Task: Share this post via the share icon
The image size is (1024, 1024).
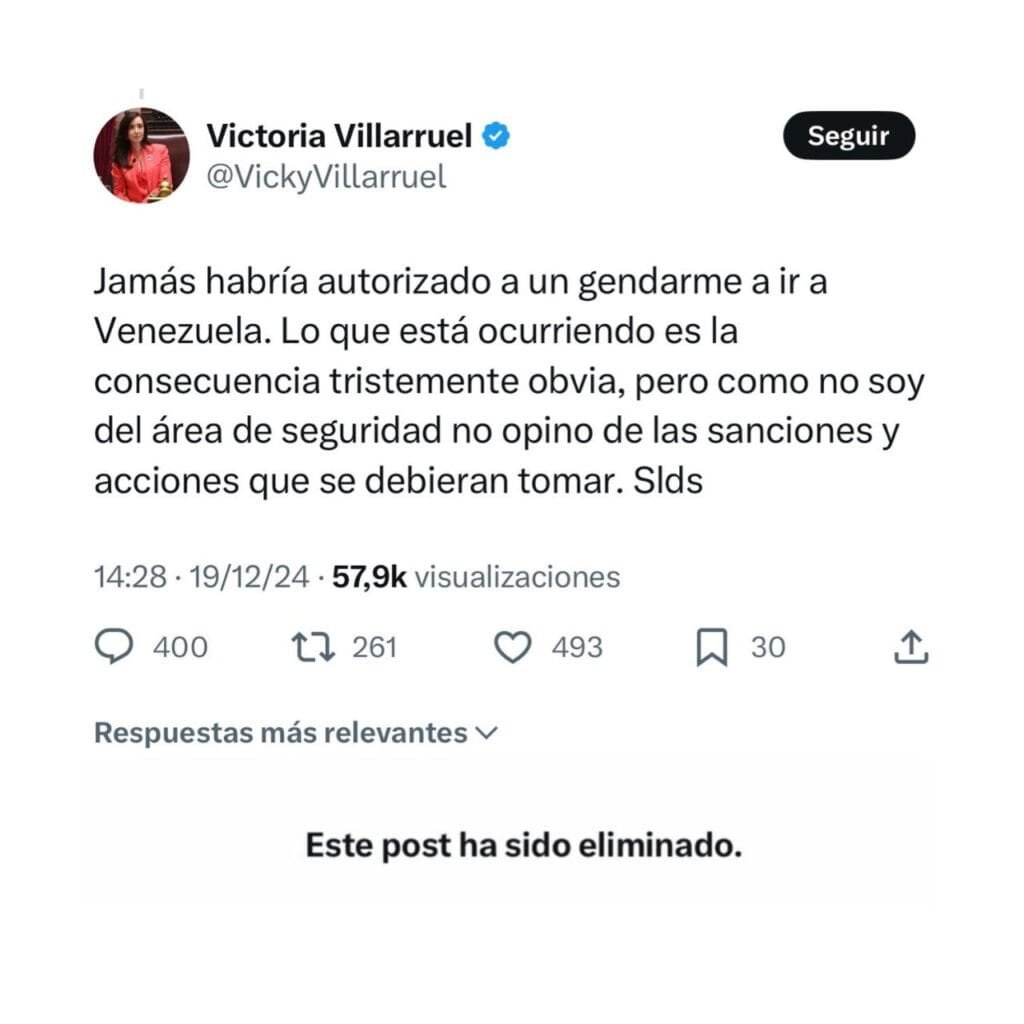Action: pos(910,648)
